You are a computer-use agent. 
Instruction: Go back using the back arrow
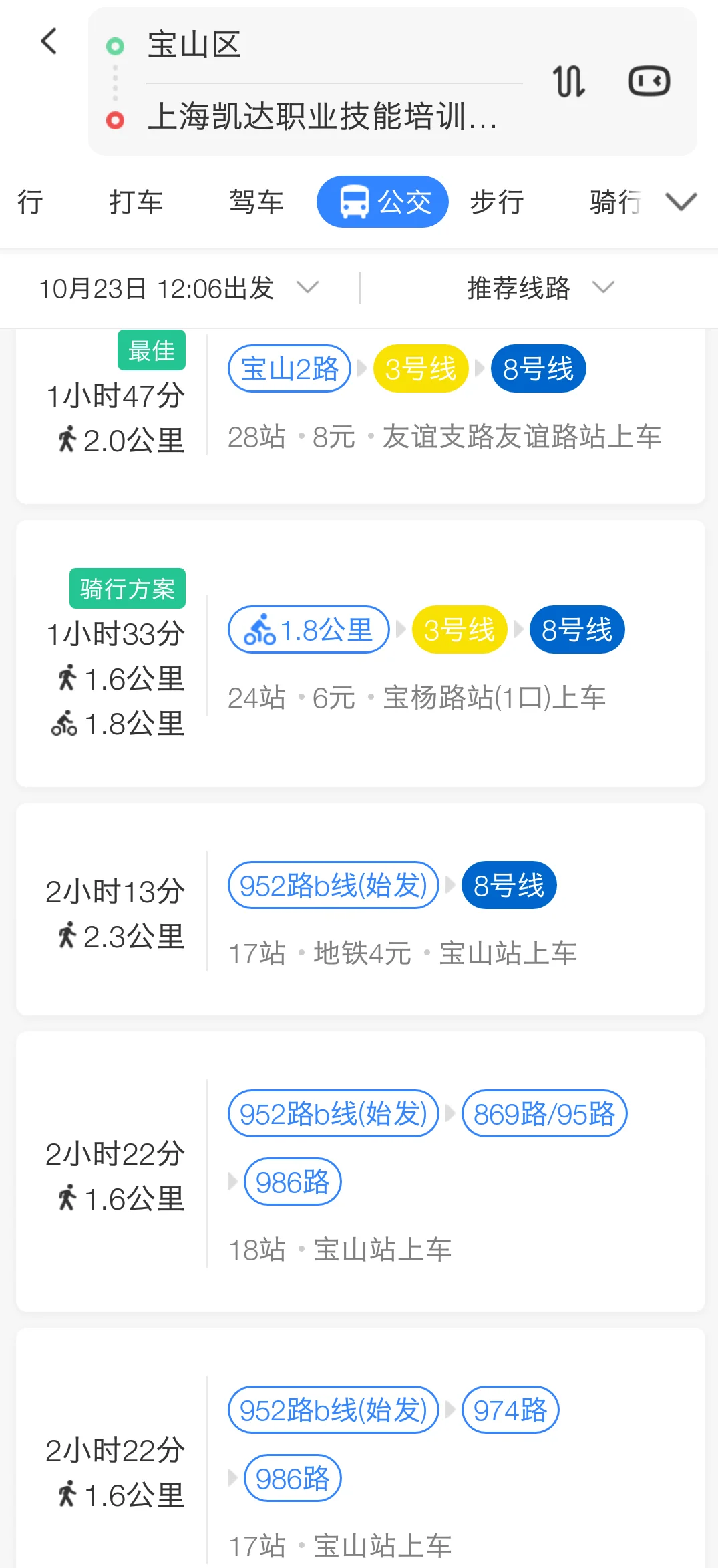pyautogui.click(x=48, y=41)
